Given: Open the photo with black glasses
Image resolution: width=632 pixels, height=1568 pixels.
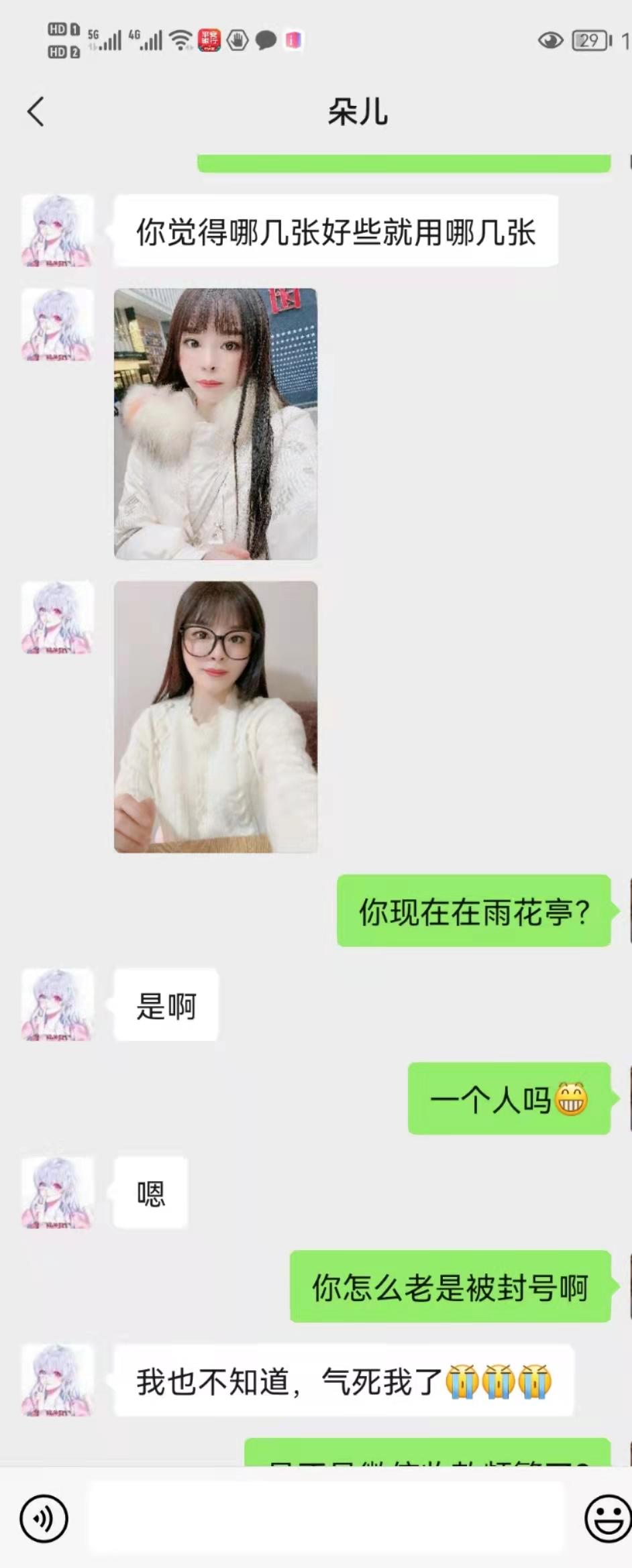Looking at the screenshot, I should tap(215, 716).
